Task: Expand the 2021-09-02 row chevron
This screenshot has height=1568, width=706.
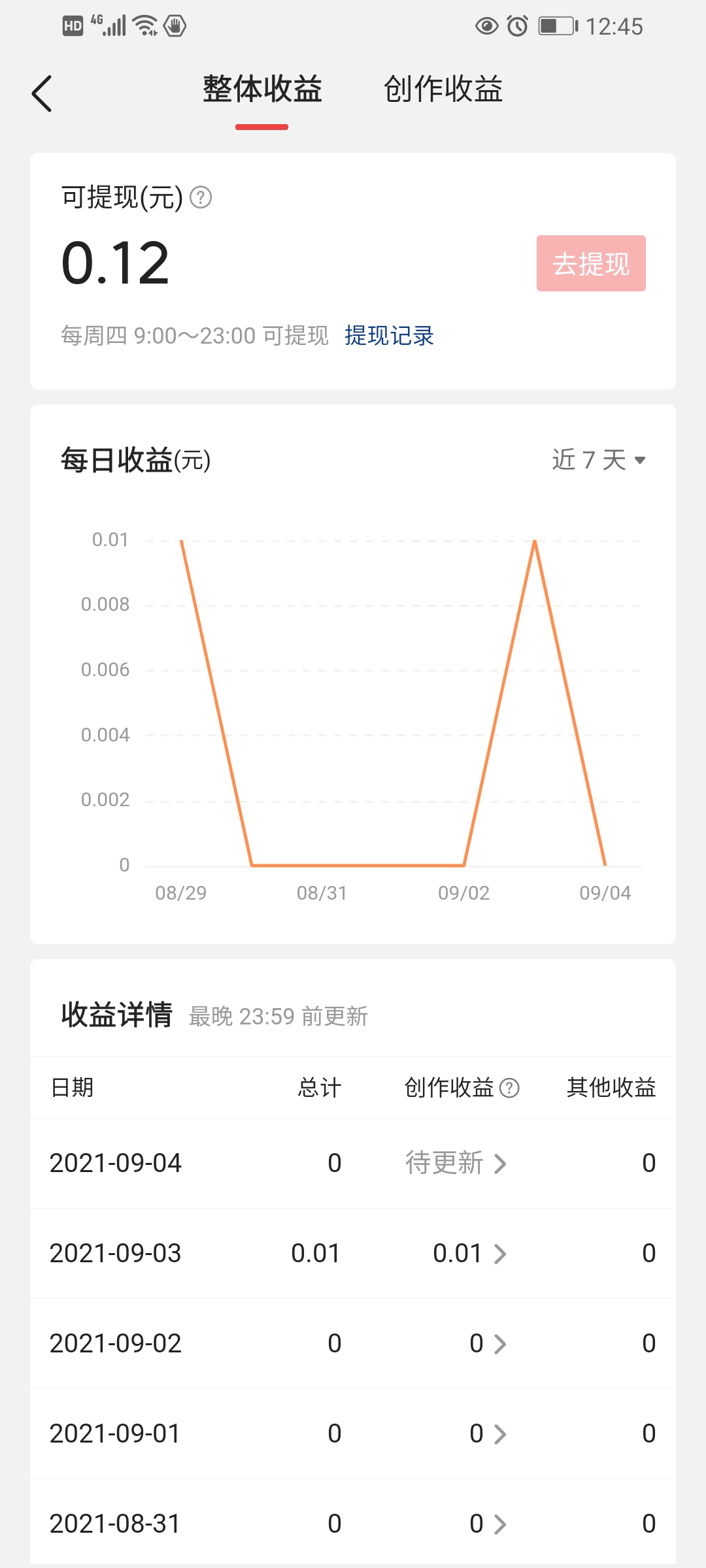Action: [x=501, y=1343]
